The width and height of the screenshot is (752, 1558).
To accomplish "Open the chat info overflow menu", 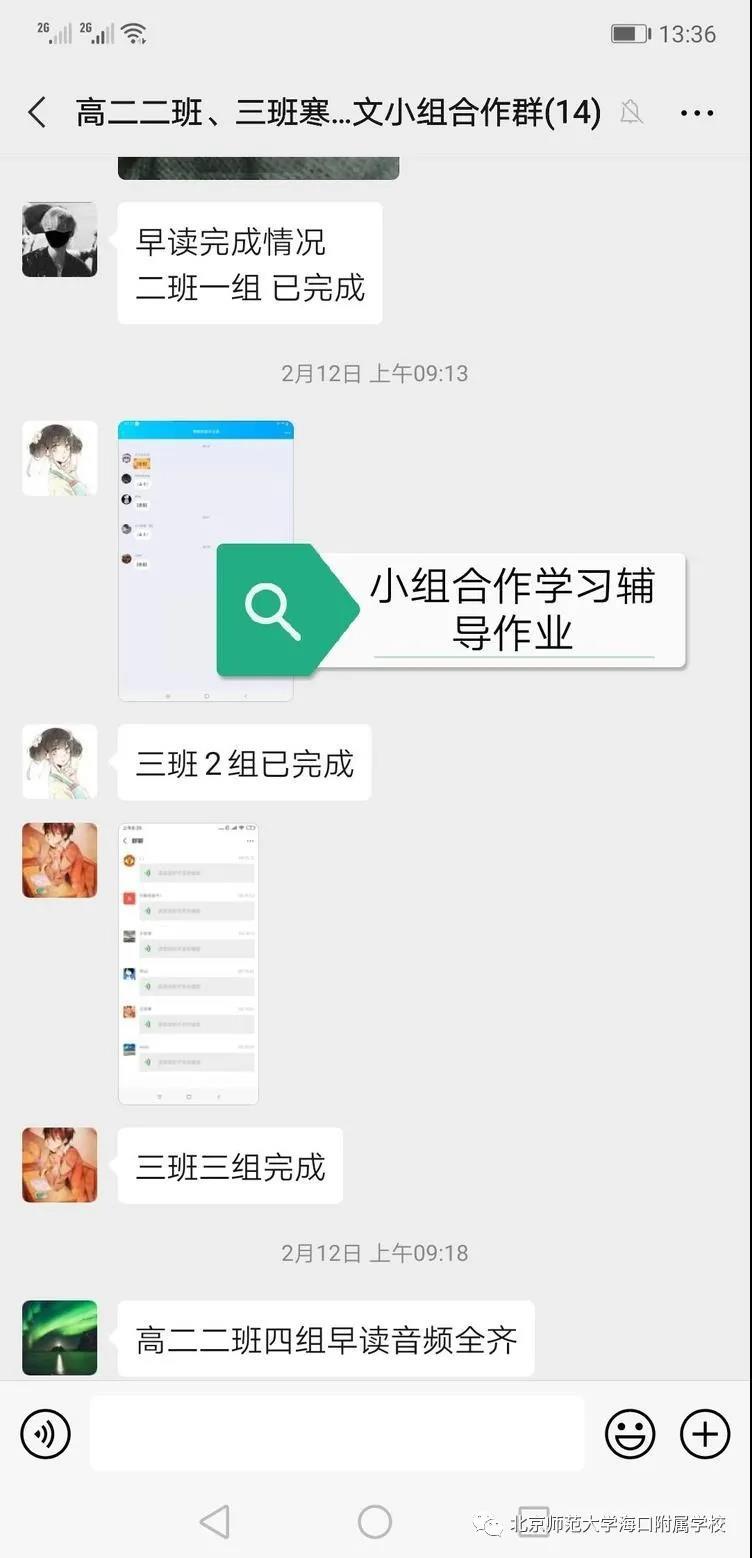I will tap(697, 113).
